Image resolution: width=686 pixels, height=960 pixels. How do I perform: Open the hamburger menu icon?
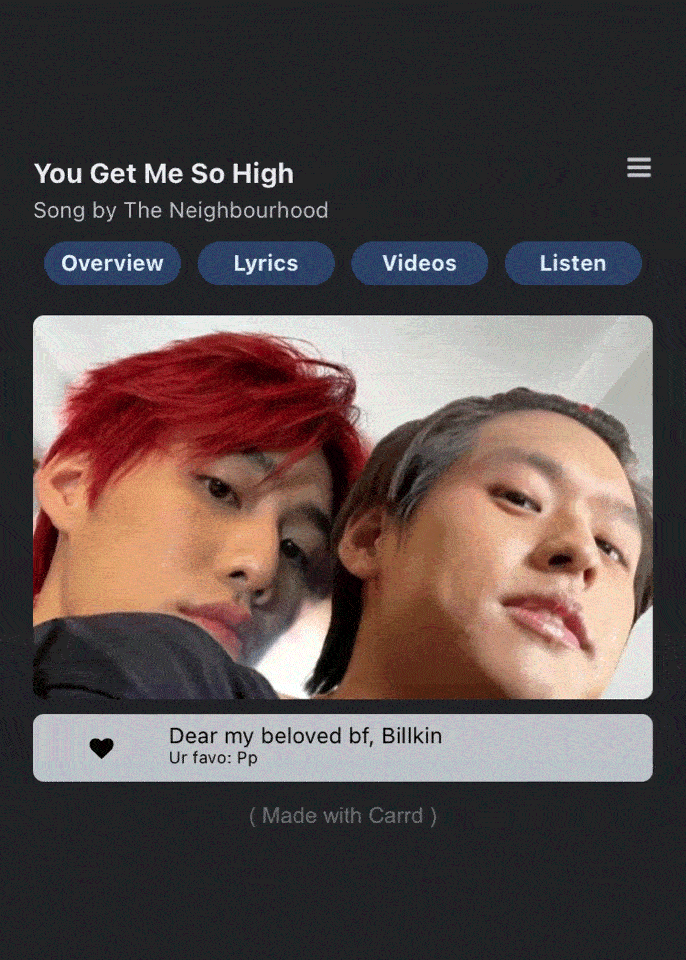pos(639,168)
